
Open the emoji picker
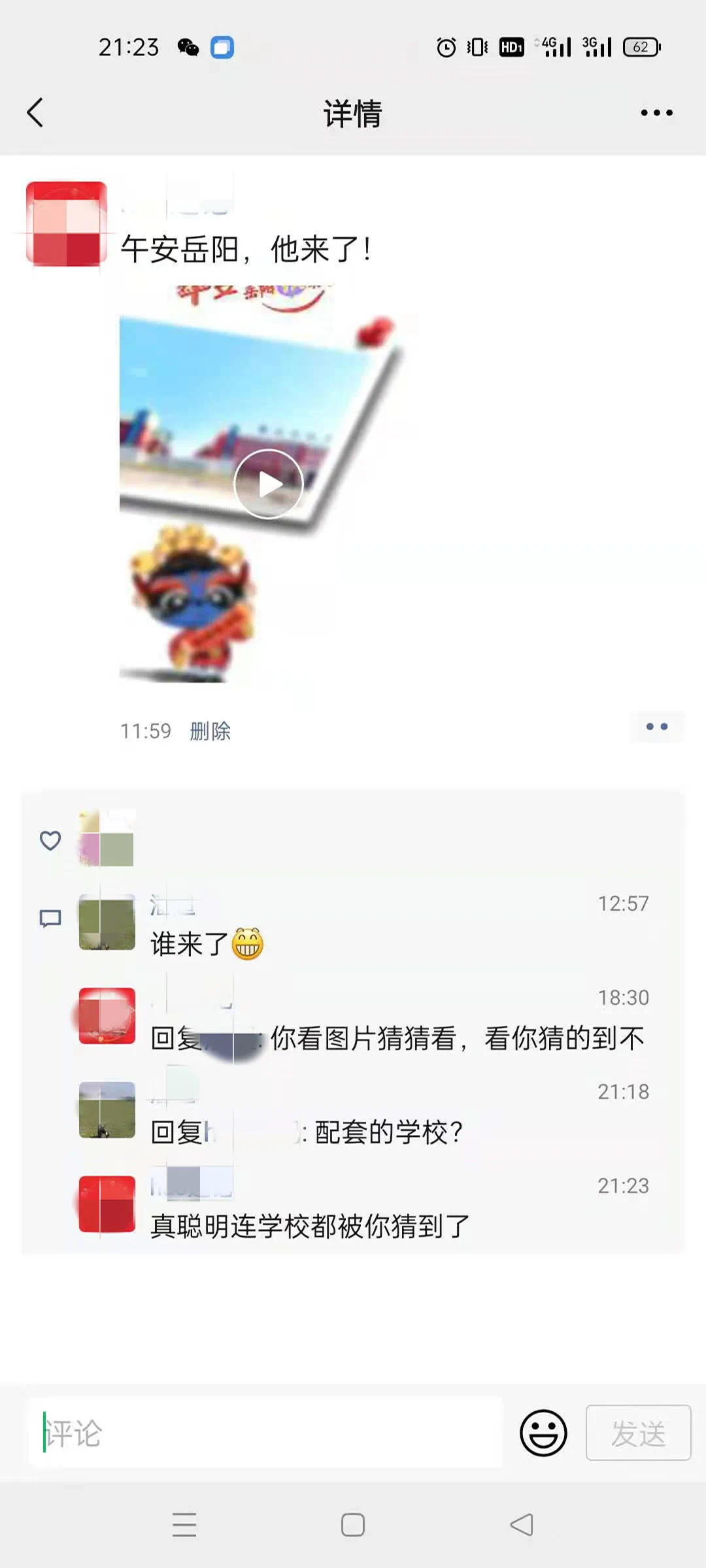[543, 1433]
